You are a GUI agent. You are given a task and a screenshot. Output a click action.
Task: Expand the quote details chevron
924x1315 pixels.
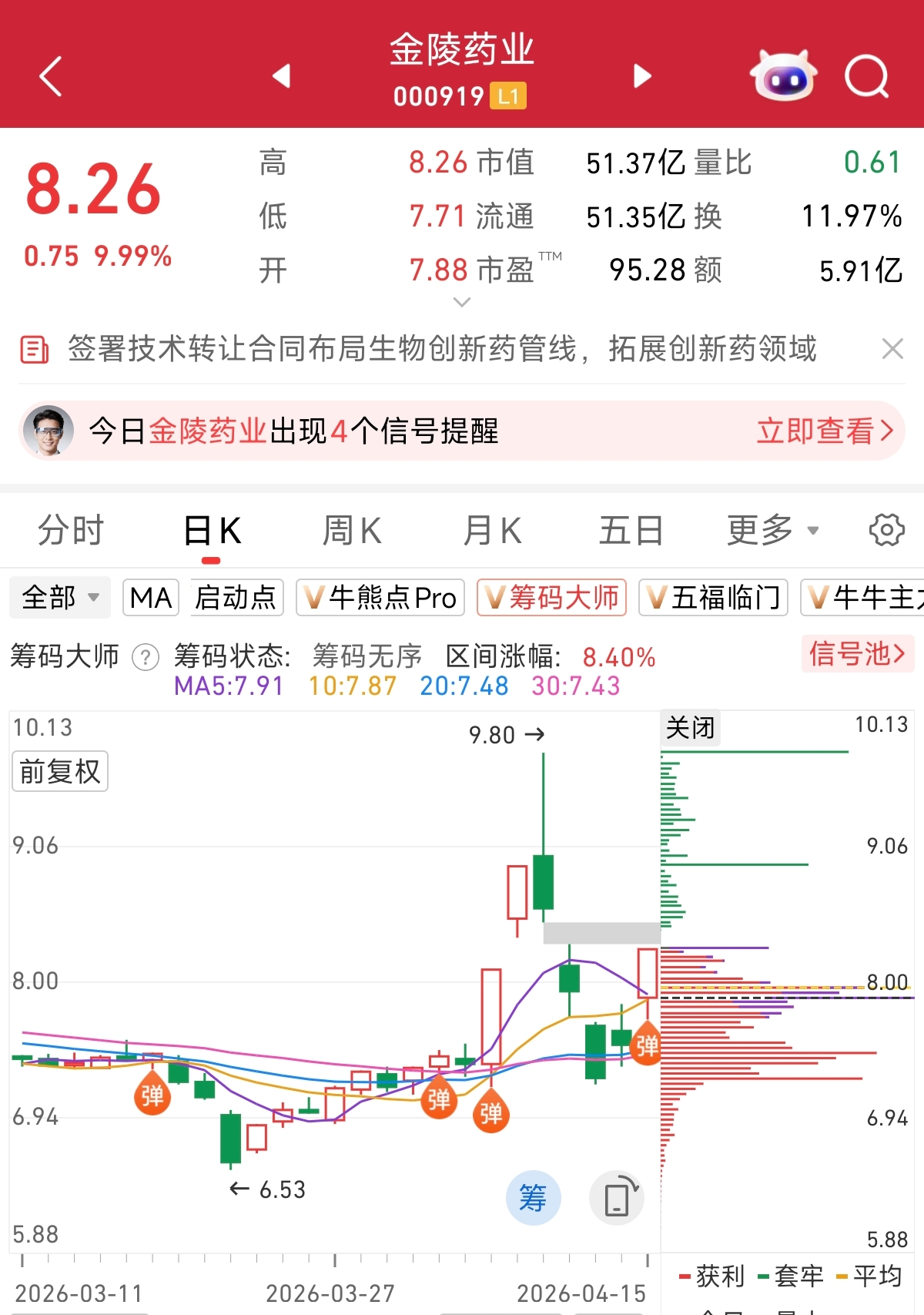[462, 303]
